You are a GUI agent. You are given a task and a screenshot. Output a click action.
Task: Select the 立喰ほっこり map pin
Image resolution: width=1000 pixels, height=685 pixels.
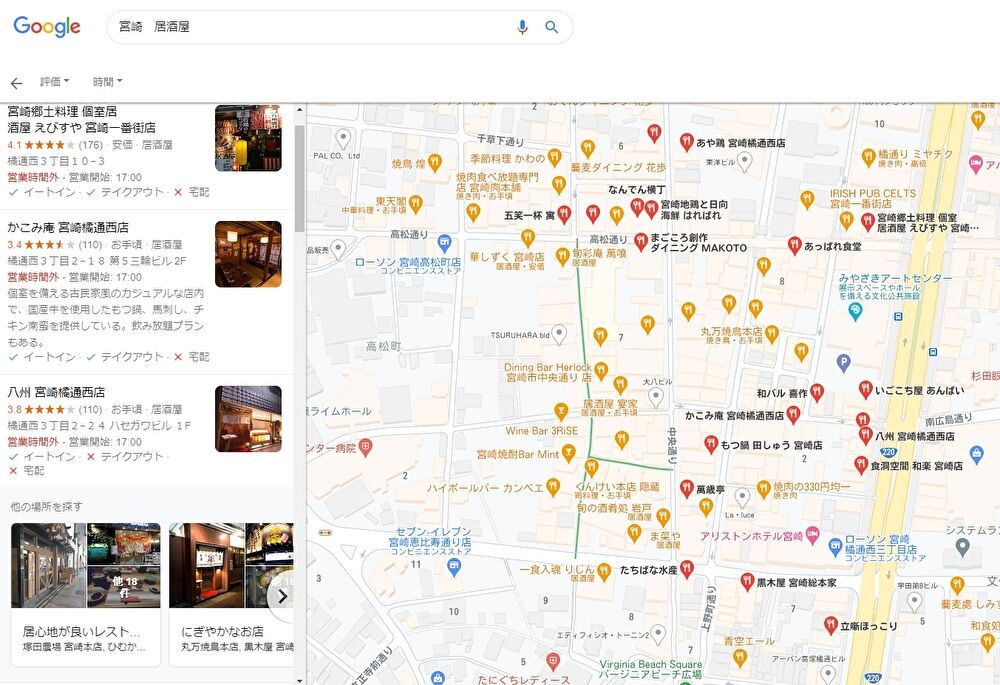(830, 625)
